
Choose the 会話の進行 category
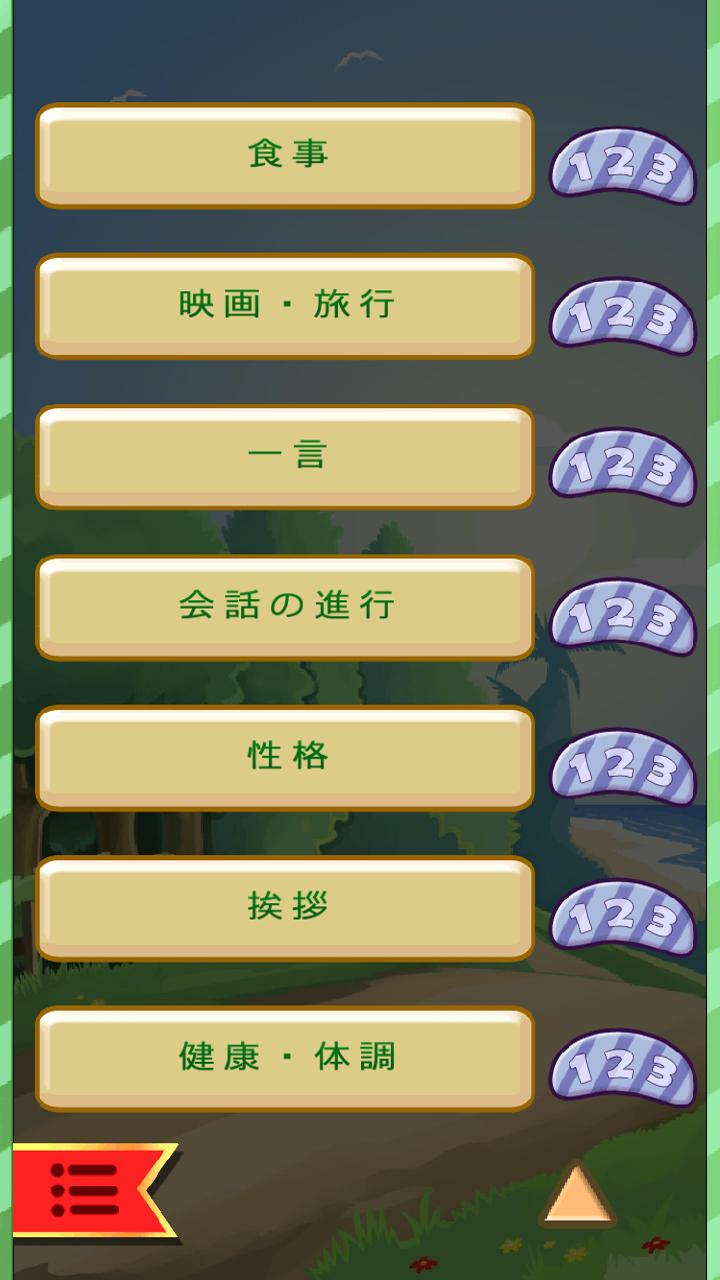(x=285, y=607)
